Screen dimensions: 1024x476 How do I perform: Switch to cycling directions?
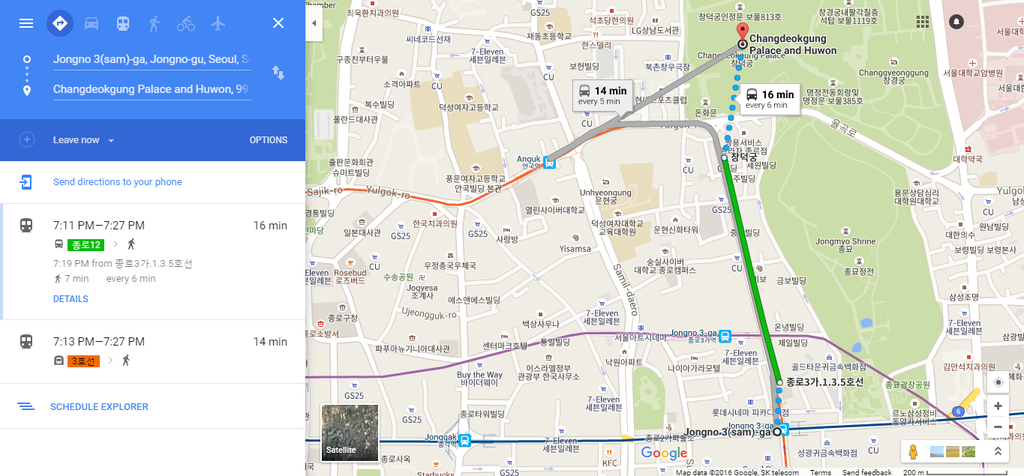coord(186,23)
